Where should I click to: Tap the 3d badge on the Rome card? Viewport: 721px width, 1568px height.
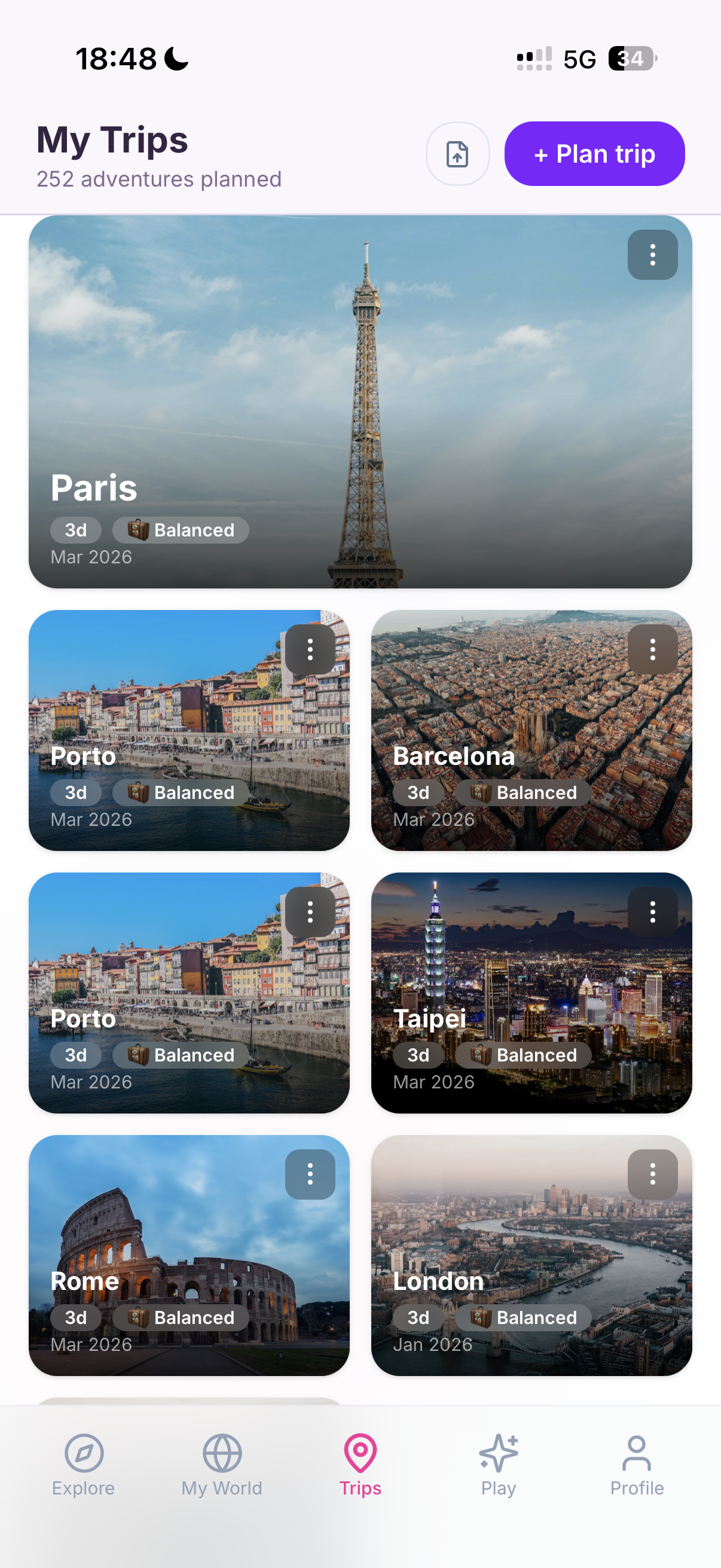pyautogui.click(x=76, y=1318)
